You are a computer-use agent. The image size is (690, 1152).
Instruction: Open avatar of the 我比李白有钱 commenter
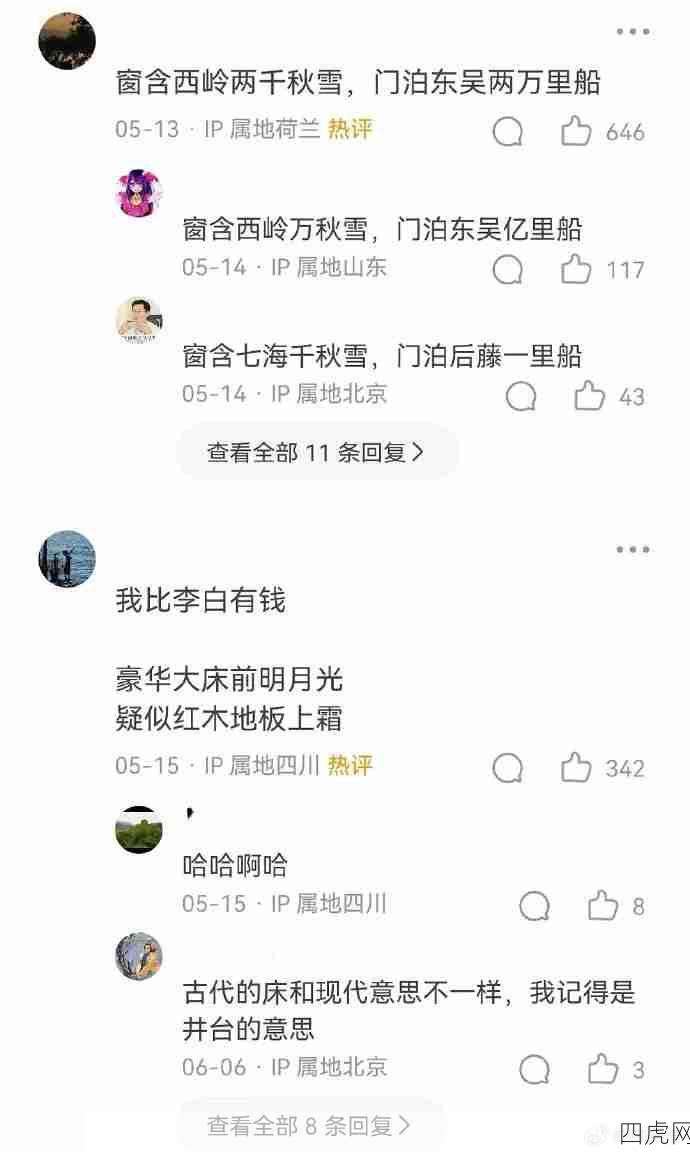[x=67, y=558]
